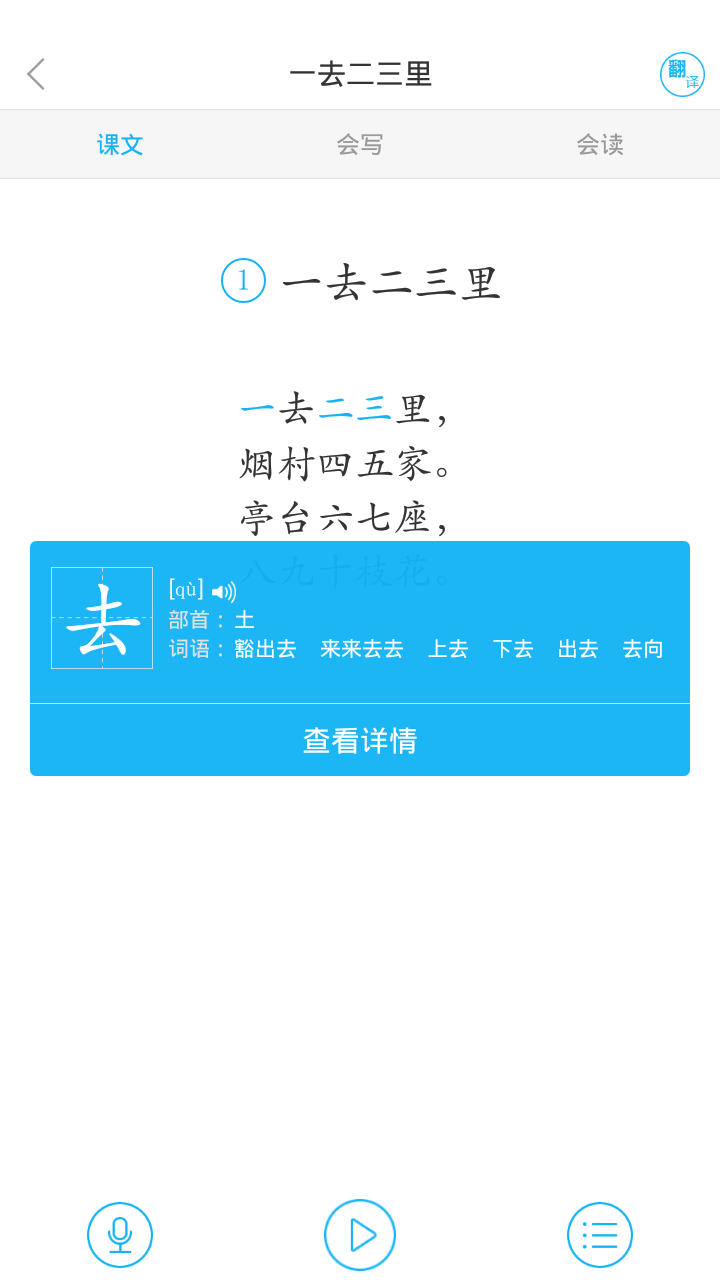Screen dimensions: 720x1280
Task: Tap the highlighted character 三 in the first line
Action: [374, 409]
